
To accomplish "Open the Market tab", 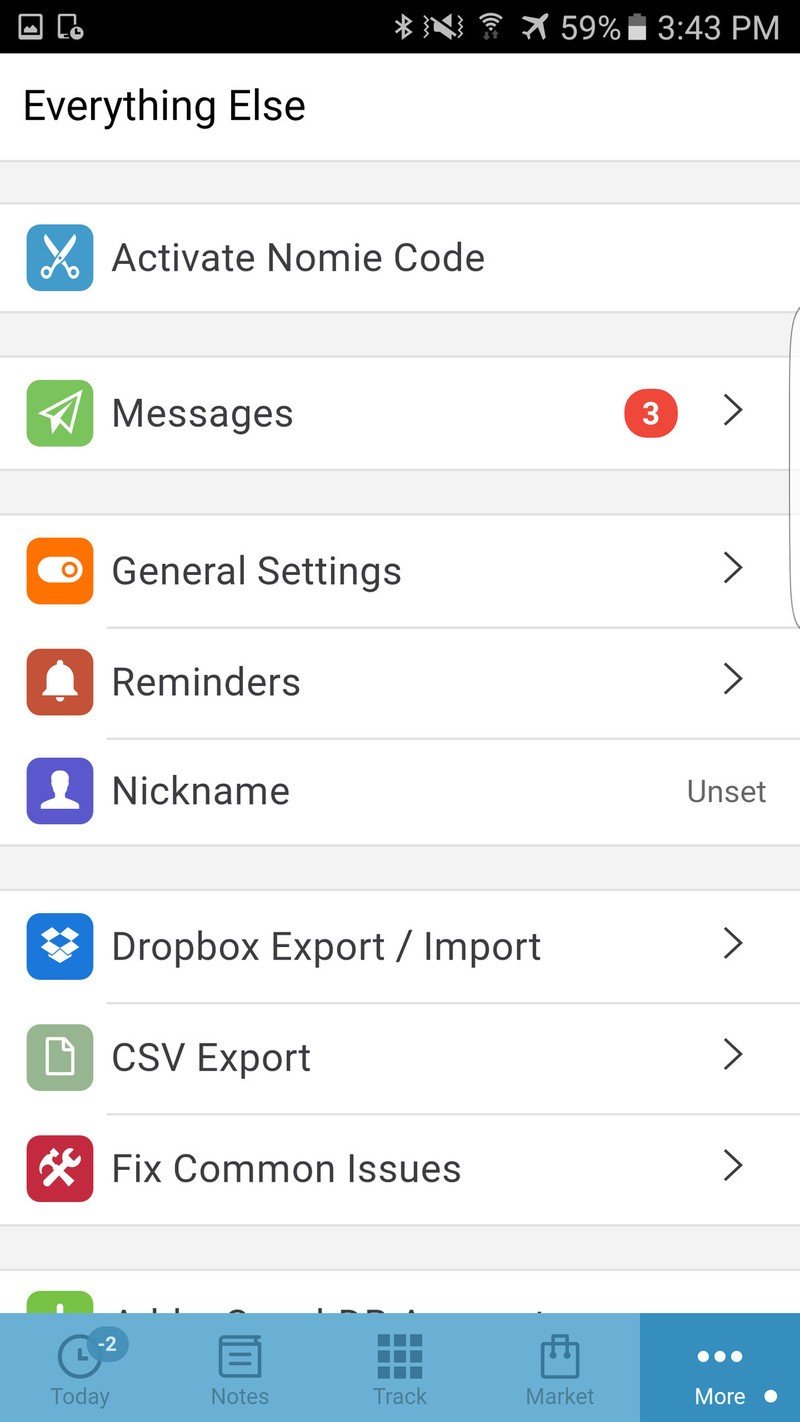I will point(560,1368).
